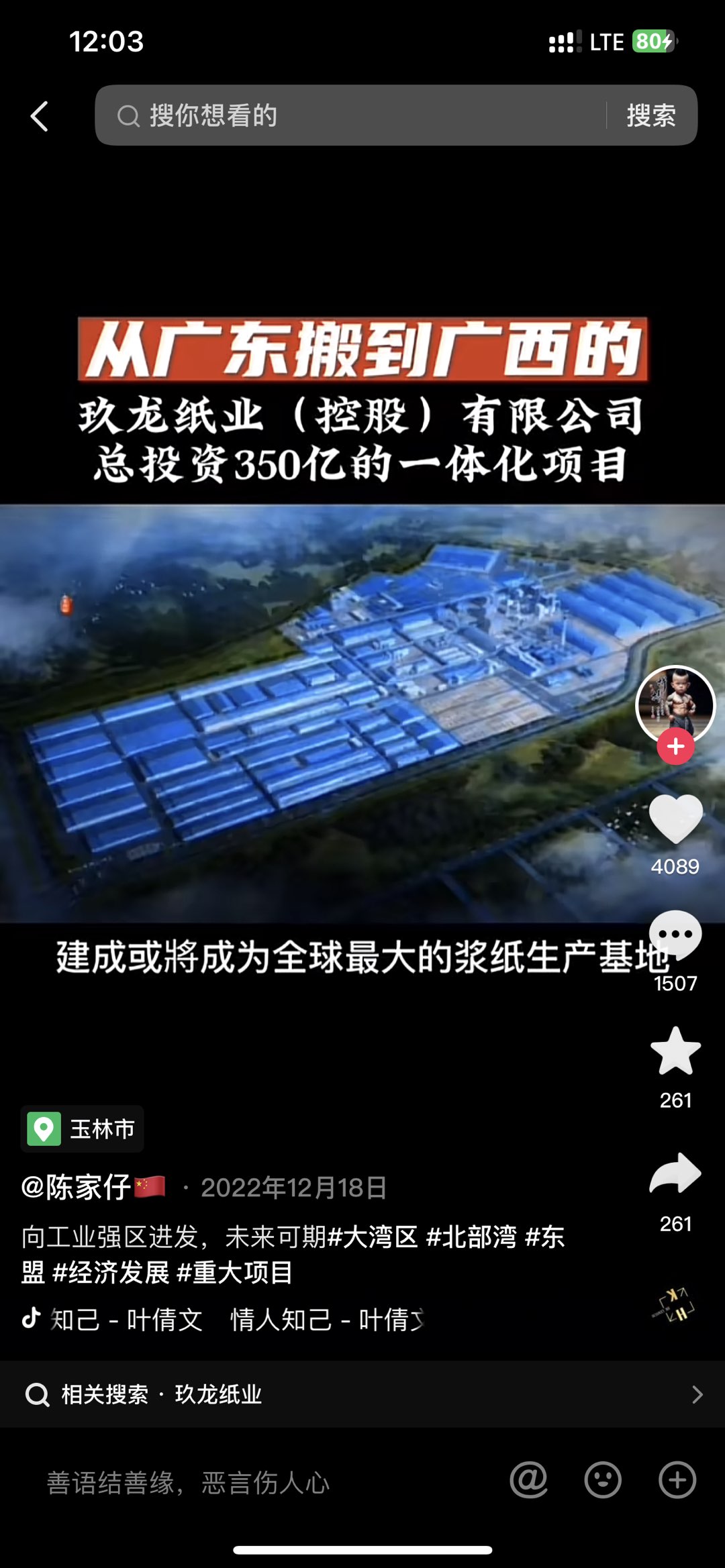Open @陈家仔 profile from username
The width and height of the screenshot is (725, 1568).
point(77,1187)
